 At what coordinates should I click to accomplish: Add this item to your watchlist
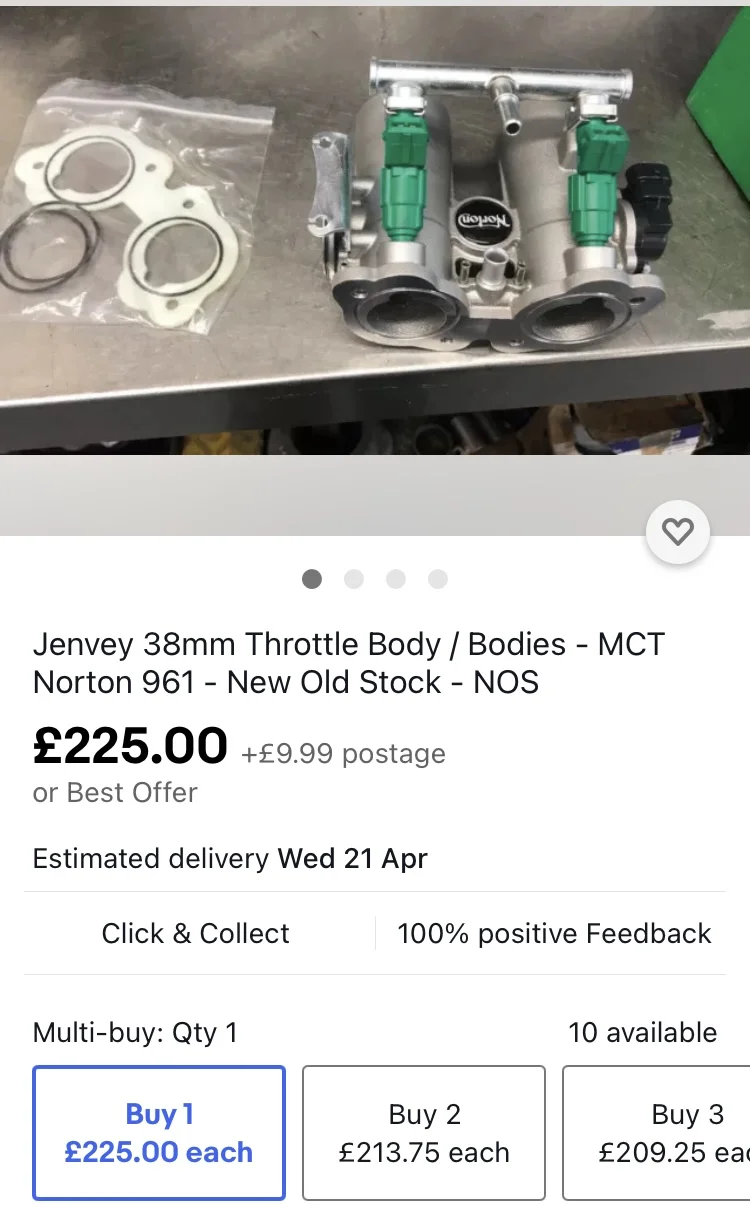(678, 533)
